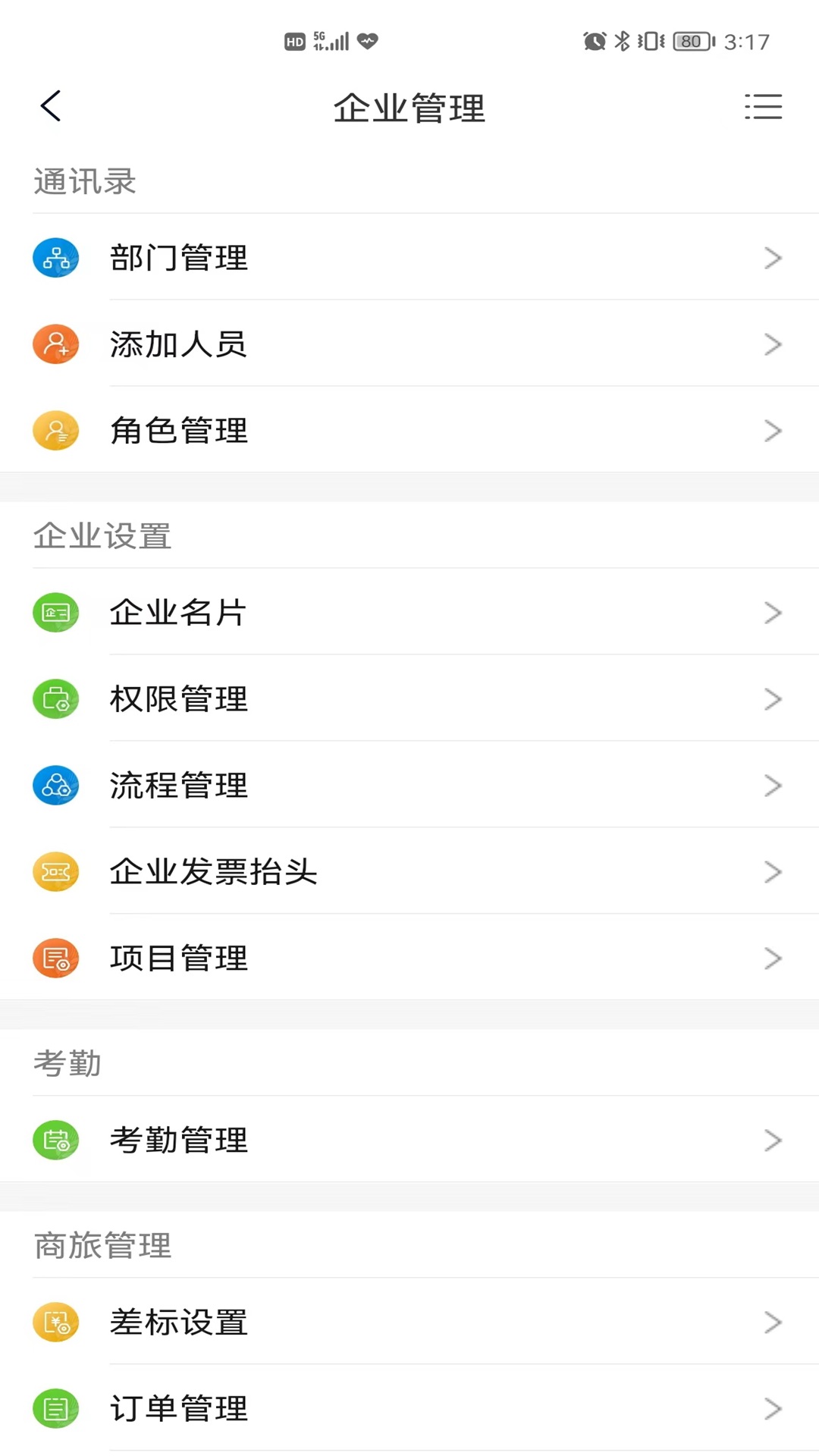Viewport: 819px width, 1456px height.
Task: Open 订单管理 page
Action: pyautogui.click(x=409, y=1408)
